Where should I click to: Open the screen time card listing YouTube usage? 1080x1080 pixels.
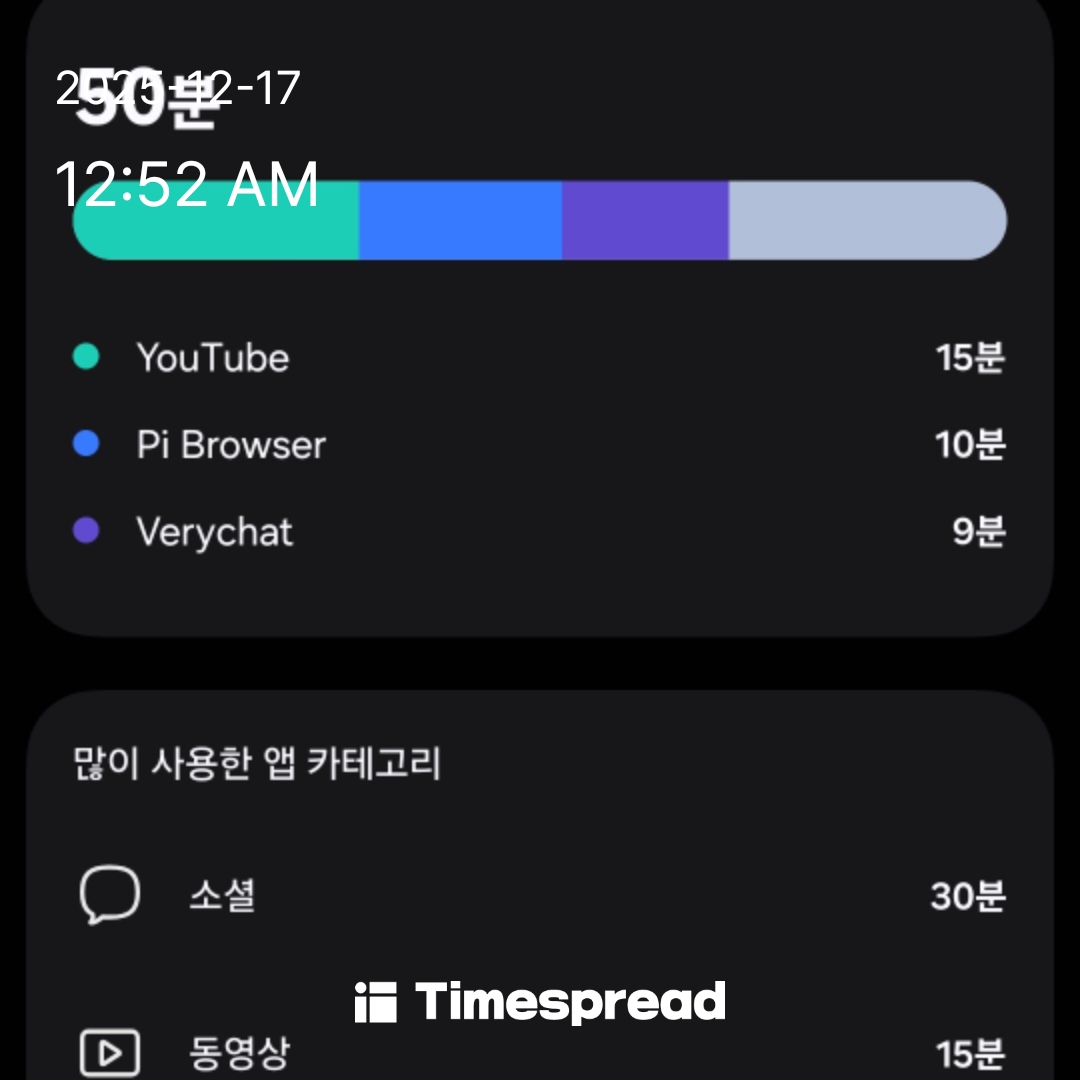tap(540, 358)
